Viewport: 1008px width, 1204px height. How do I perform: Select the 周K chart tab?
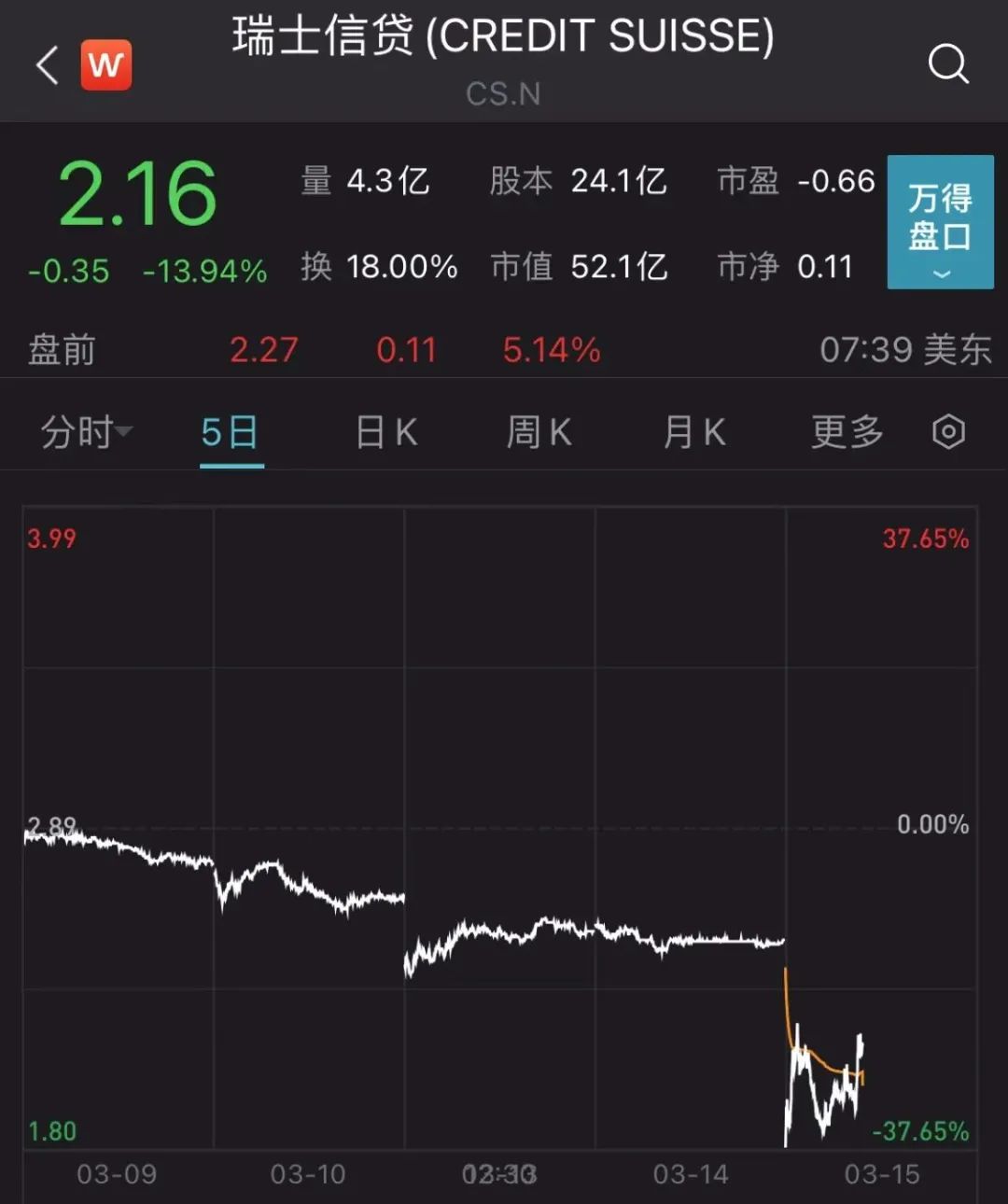[x=539, y=432]
